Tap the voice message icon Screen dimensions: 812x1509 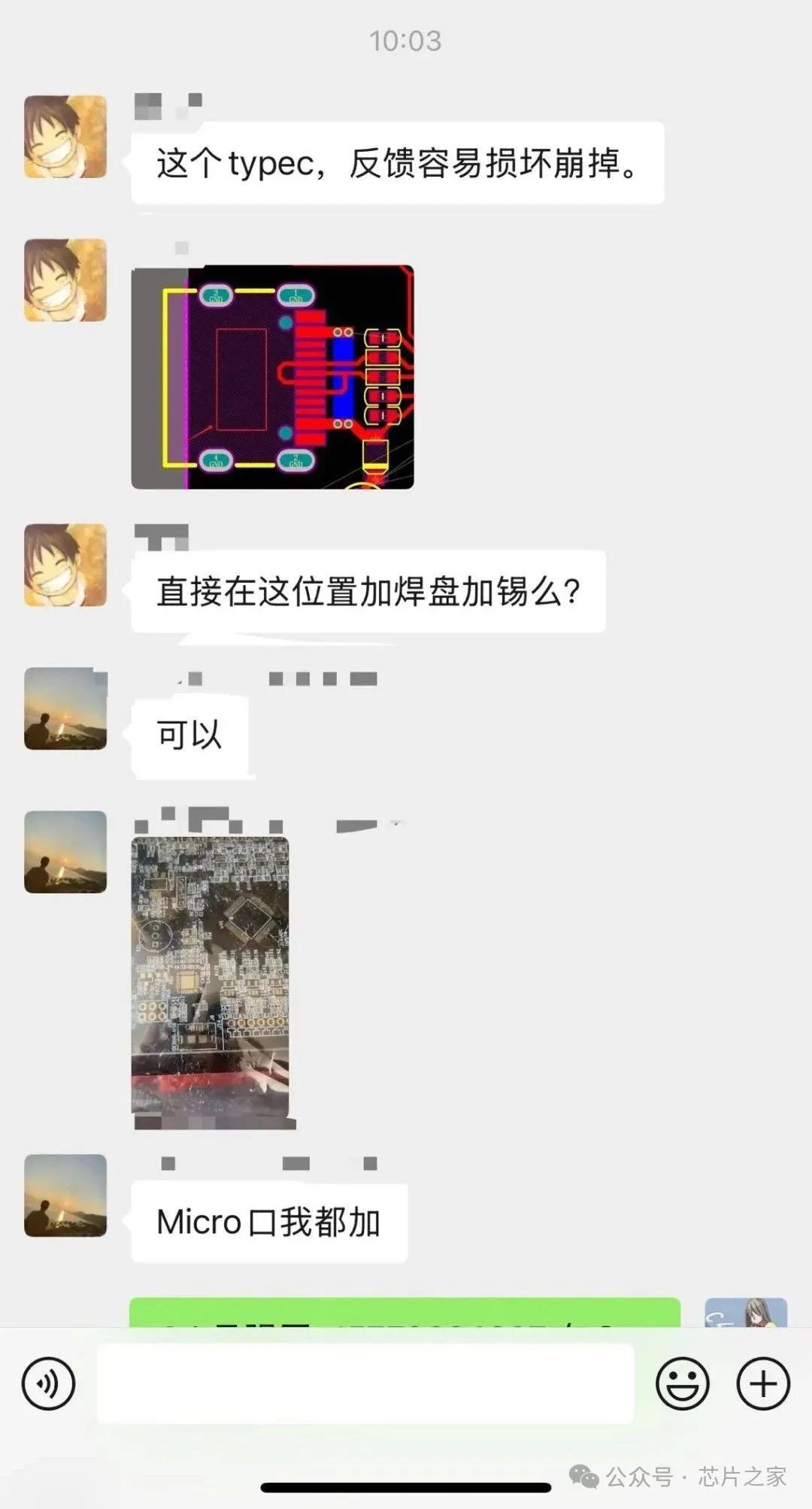pyautogui.click(x=49, y=1383)
